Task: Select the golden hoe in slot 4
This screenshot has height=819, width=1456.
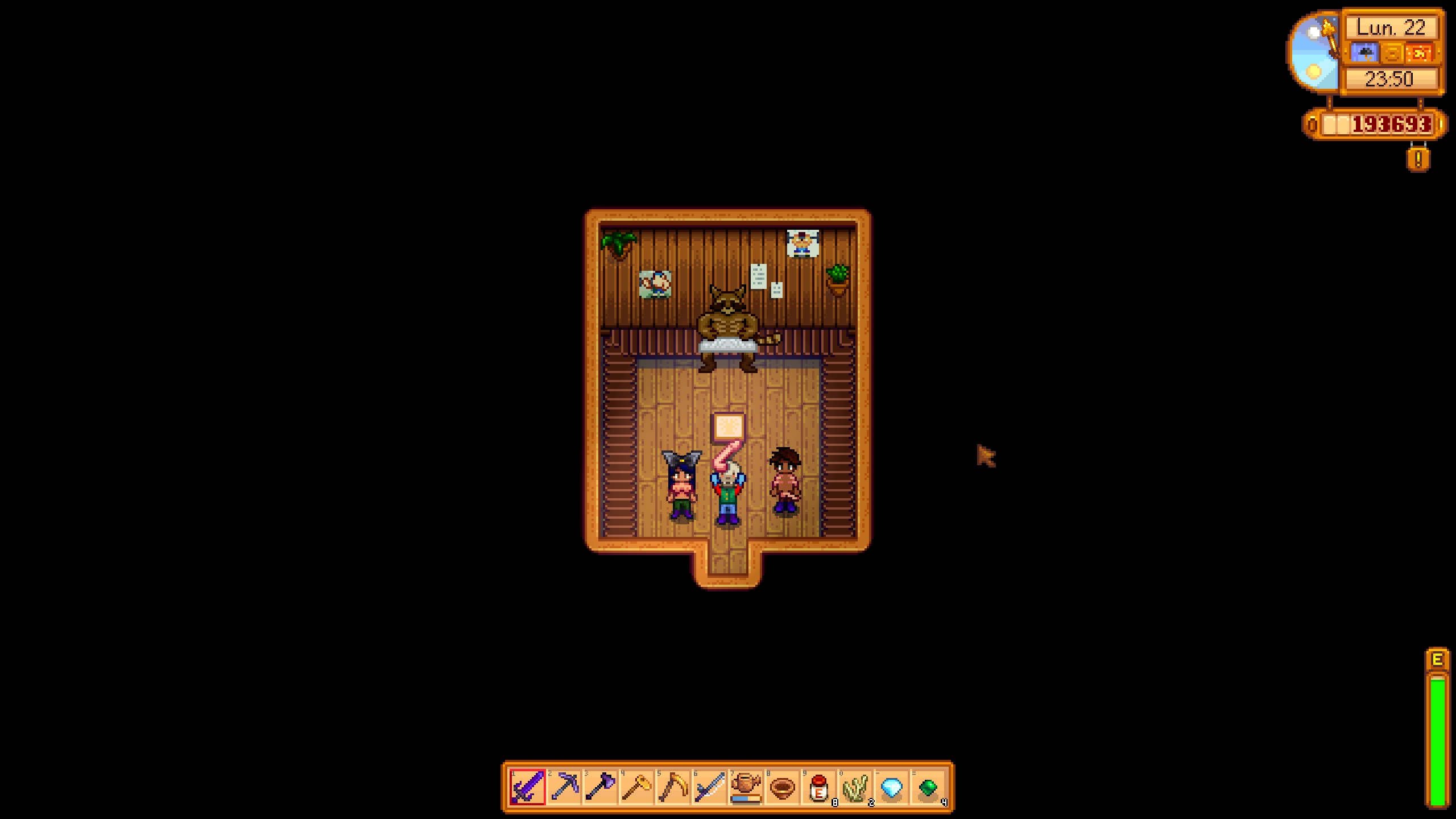Action: pyautogui.click(x=636, y=787)
